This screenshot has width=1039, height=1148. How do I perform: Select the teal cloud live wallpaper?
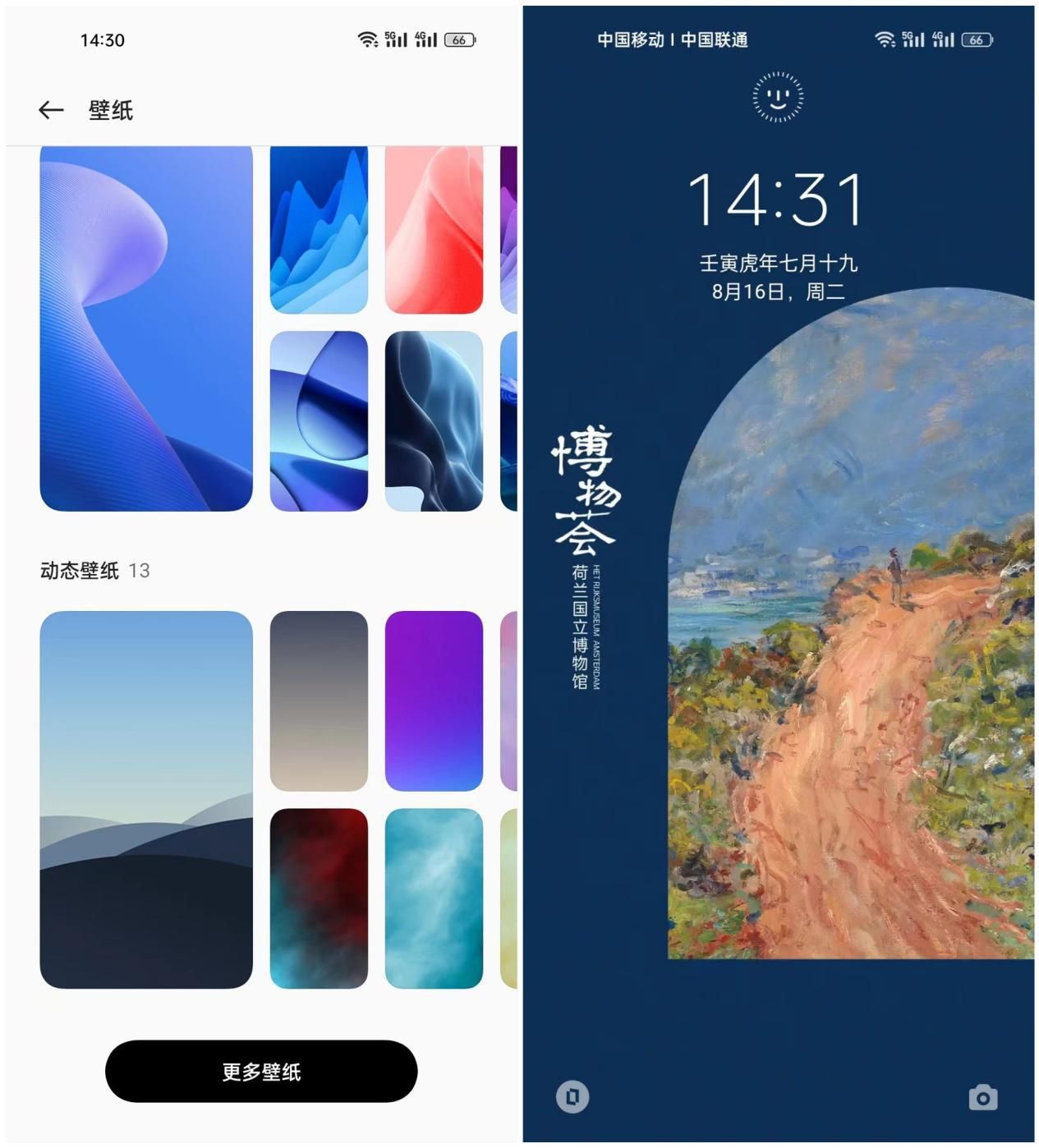point(434,898)
